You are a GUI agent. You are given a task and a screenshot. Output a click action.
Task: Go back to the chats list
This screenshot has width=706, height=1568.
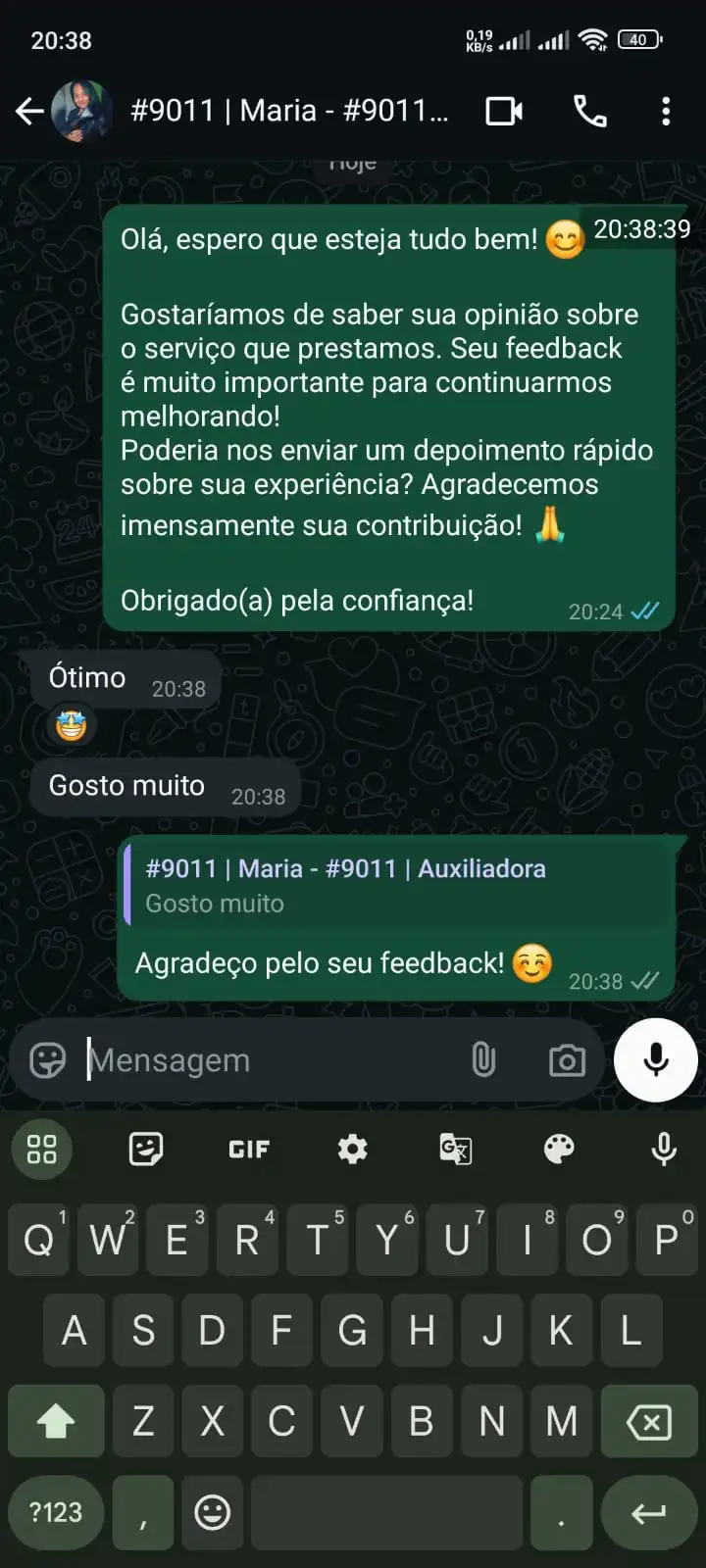click(x=29, y=112)
